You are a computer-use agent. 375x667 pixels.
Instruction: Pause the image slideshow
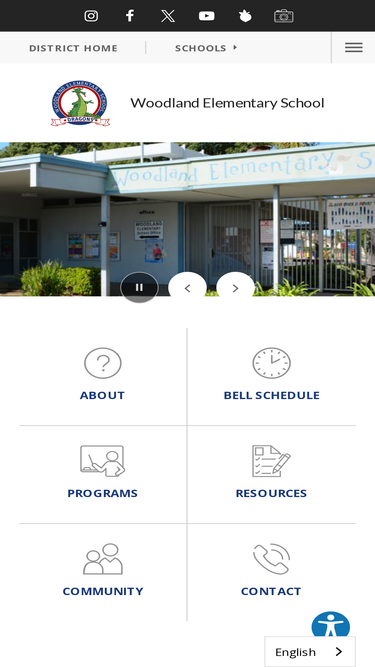tap(139, 288)
